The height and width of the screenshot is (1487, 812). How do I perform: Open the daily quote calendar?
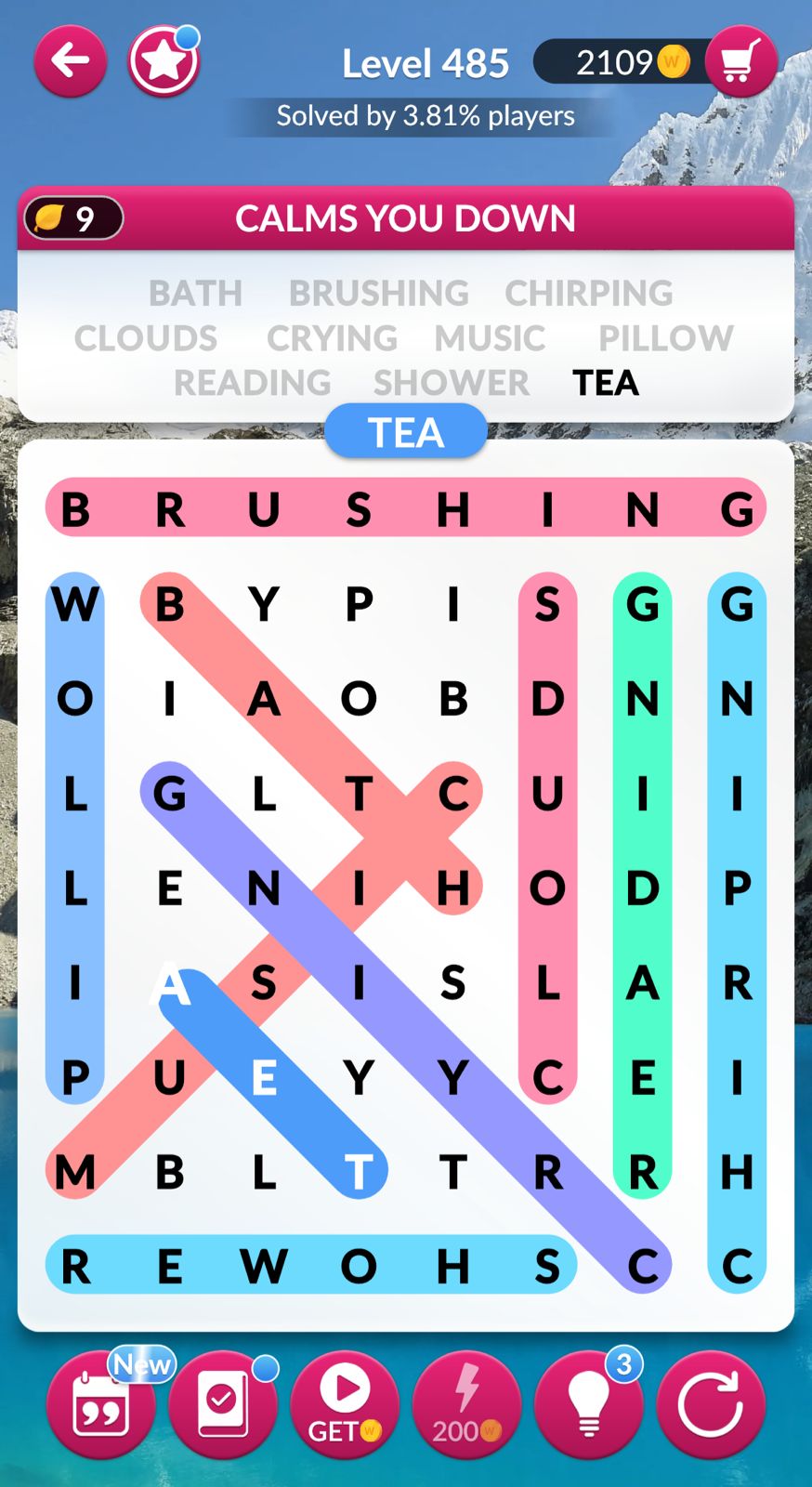(100, 1404)
